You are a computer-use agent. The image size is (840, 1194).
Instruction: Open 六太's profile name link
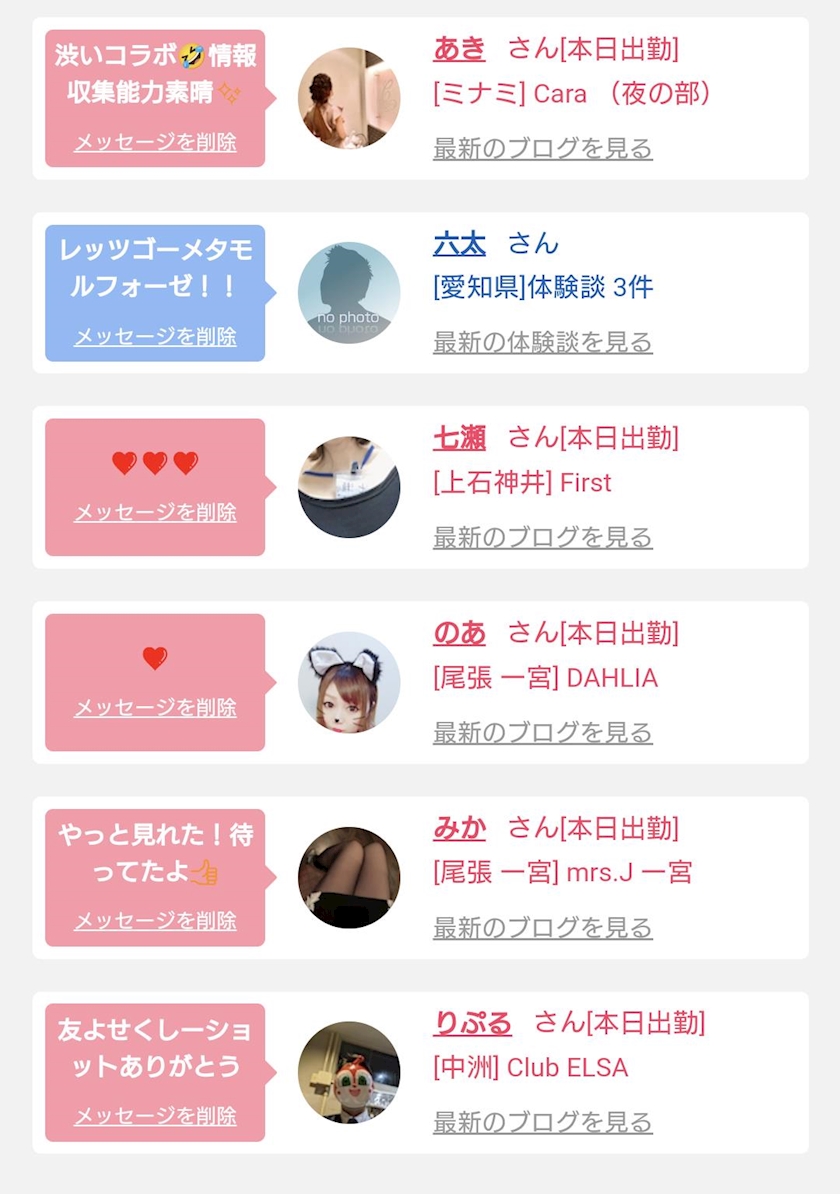tap(459, 244)
